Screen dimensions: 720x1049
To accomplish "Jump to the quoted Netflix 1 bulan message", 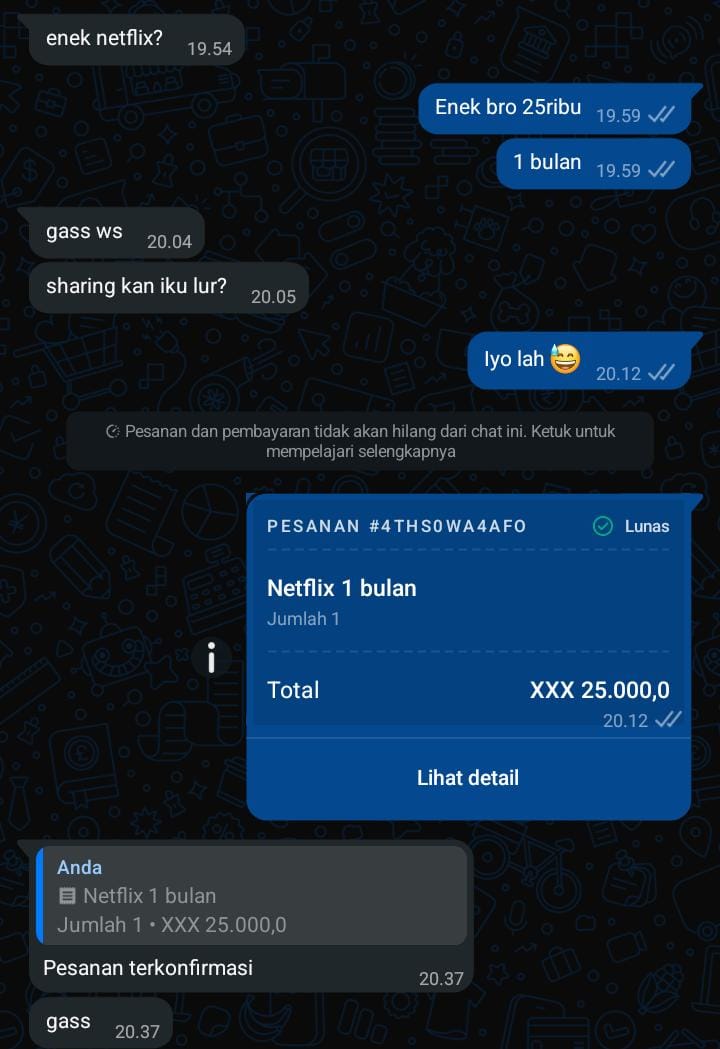I will (252, 896).
